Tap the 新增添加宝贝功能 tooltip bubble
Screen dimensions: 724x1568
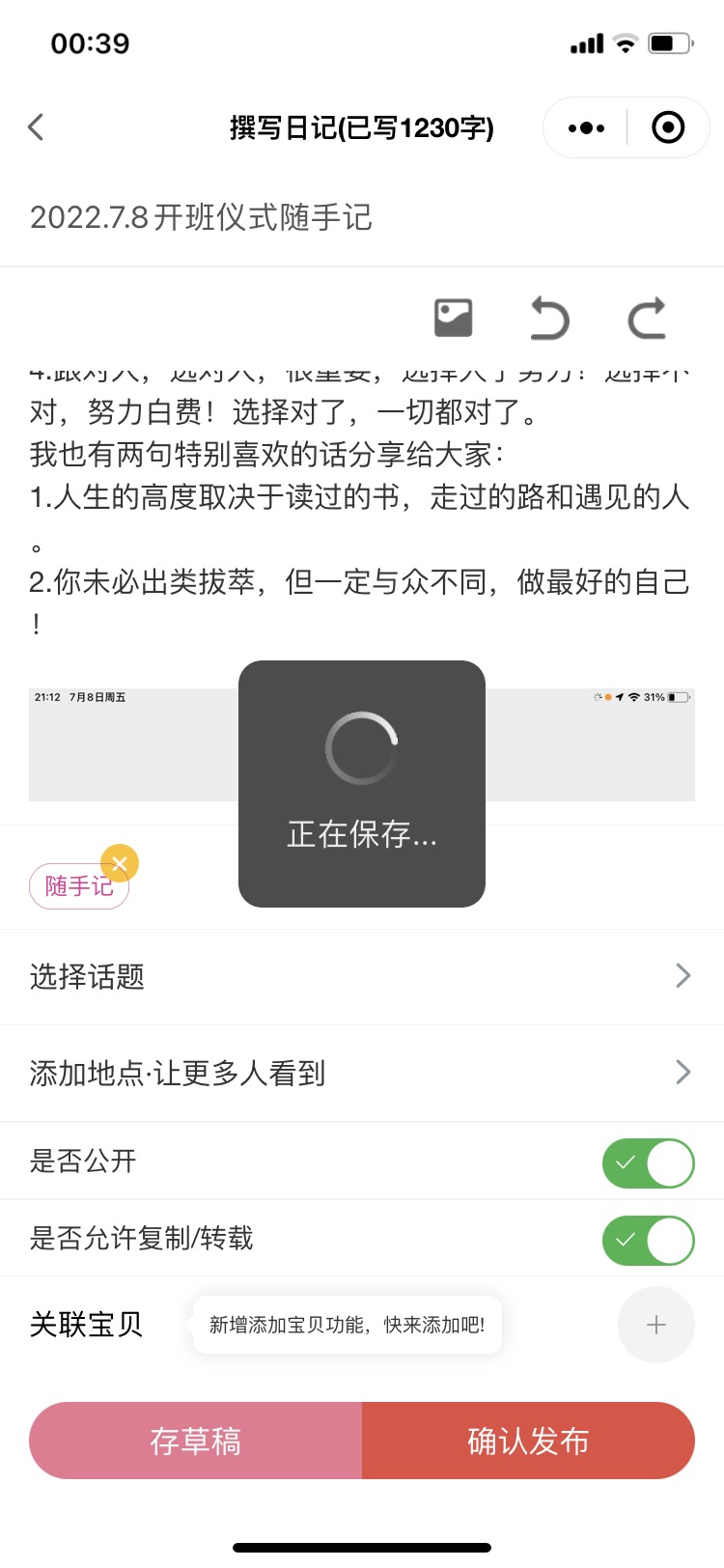(347, 1325)
